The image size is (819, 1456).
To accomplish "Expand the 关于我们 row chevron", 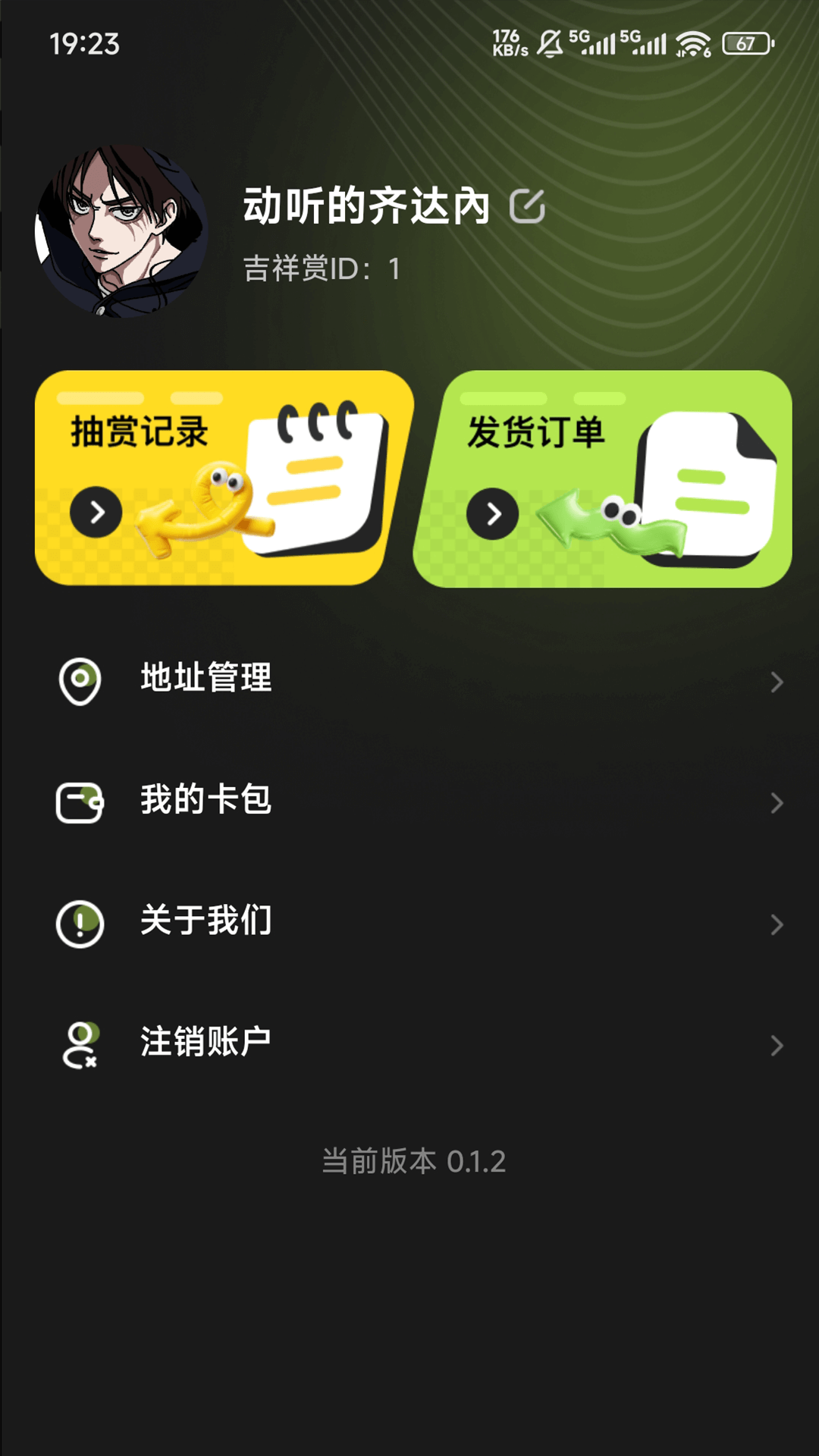I will [x=775, y=923].
